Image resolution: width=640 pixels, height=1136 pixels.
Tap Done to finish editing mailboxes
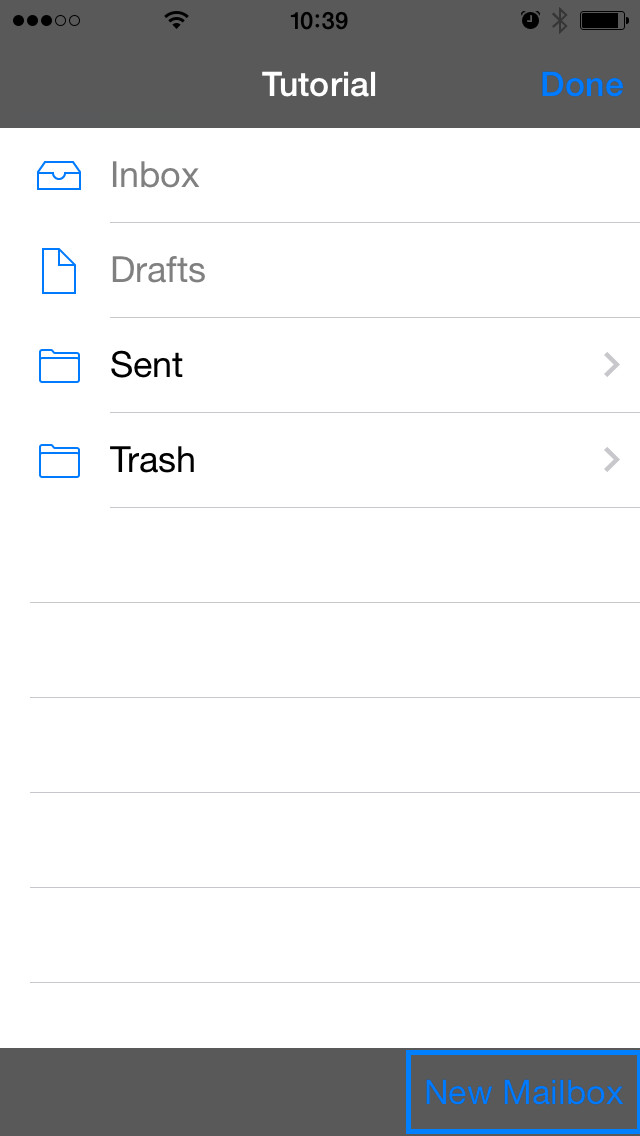pyautogui.click(x=581, y=85)
